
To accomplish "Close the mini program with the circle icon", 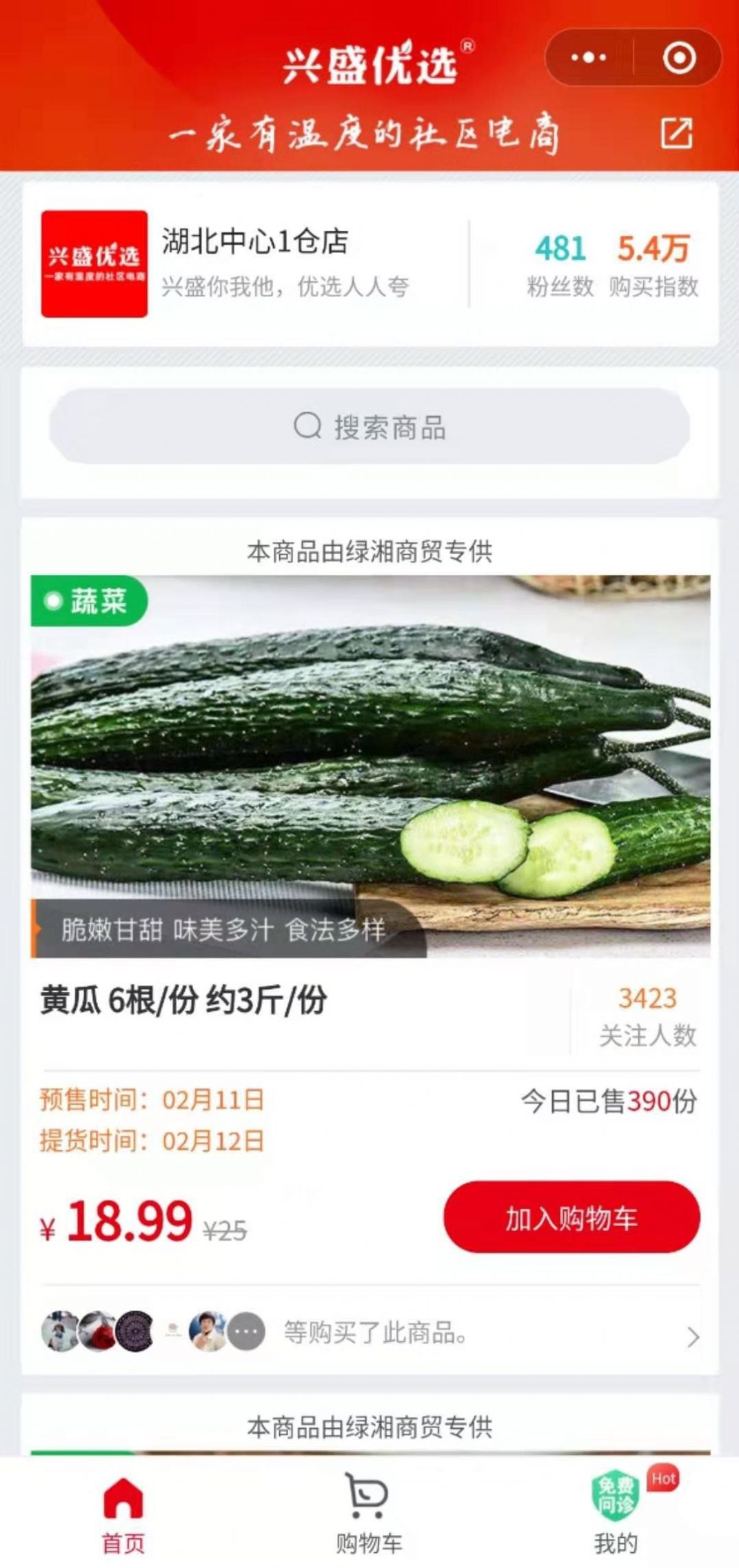I will (679, 58).
